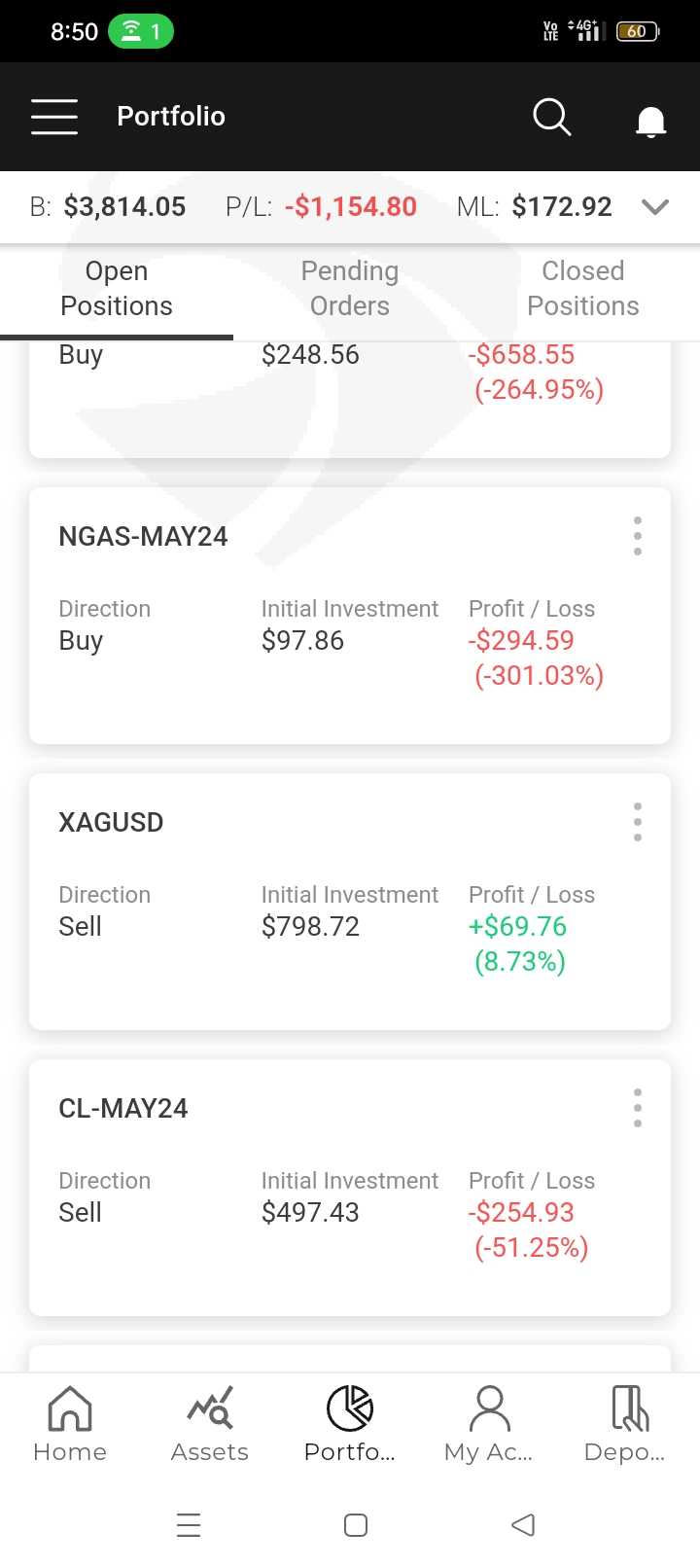
Task: Open options menu for NGAS-MAY24
Action: (638, 536)
